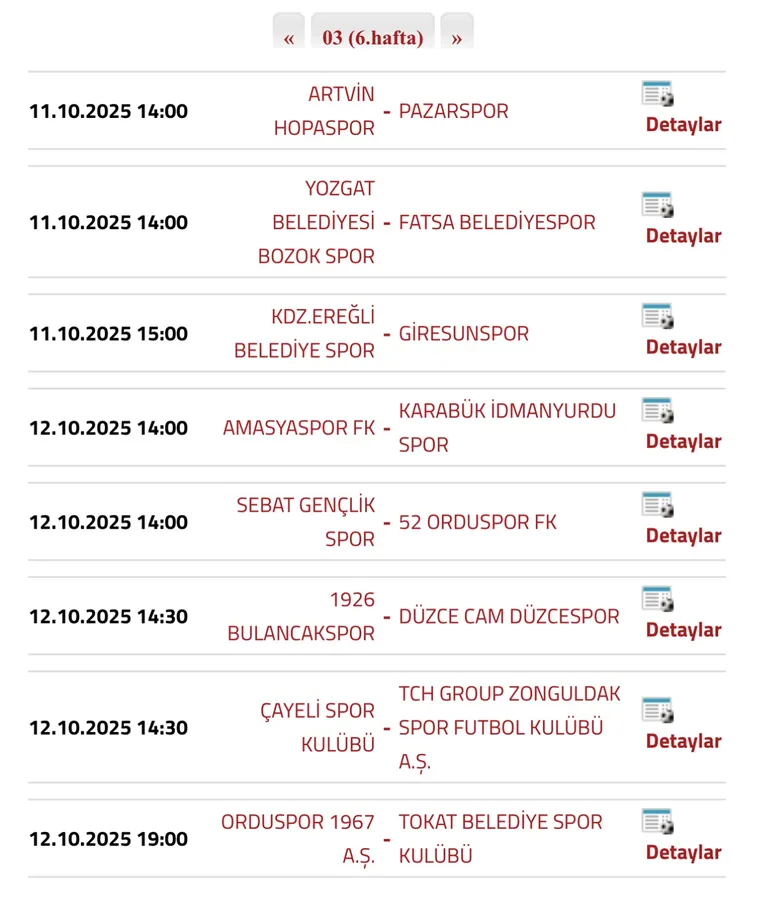The width and height of the screenshot is (775, 900).
Task: Open Detaylar for Orduspor 1967 A.Ş. match
Action: point(683,852)
